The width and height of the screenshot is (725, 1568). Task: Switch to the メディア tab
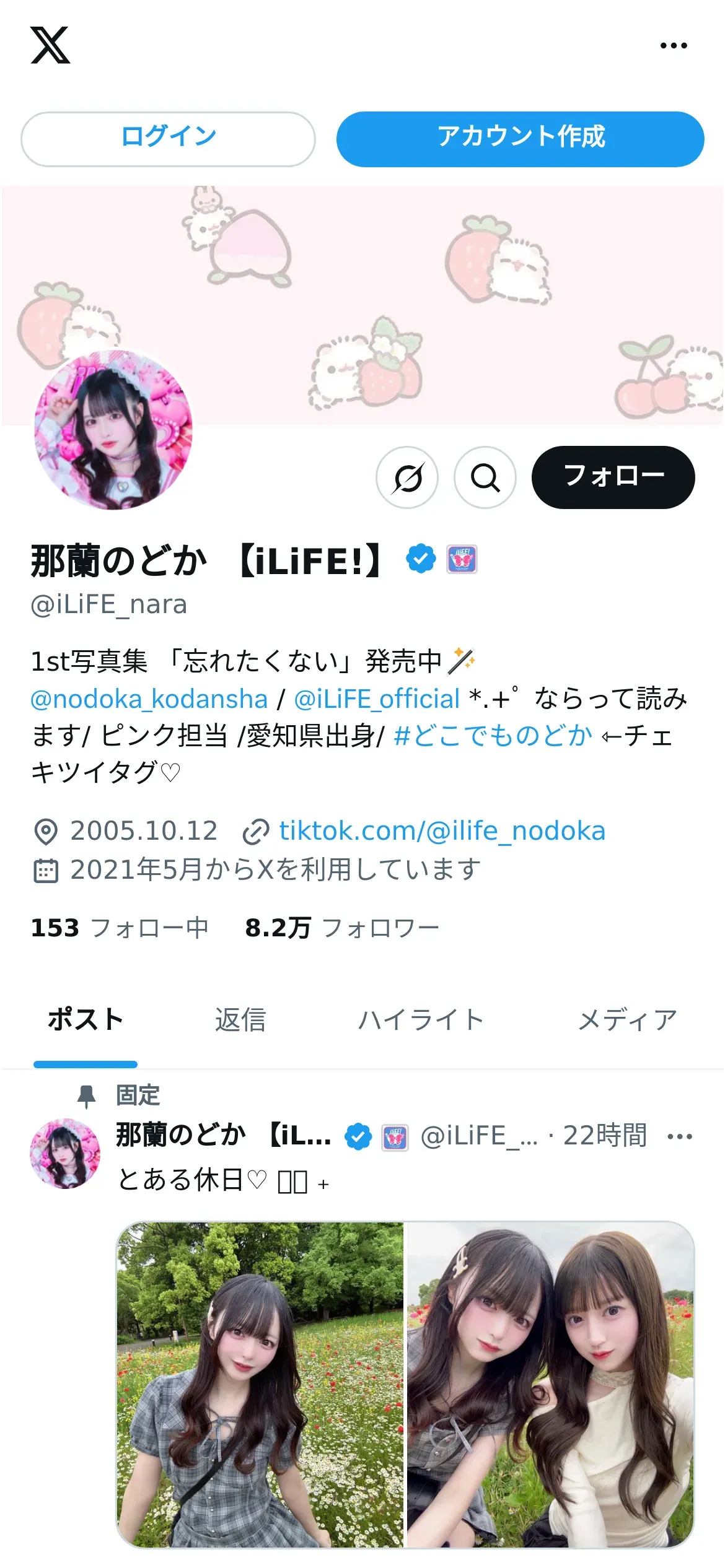coord(627,1020)
